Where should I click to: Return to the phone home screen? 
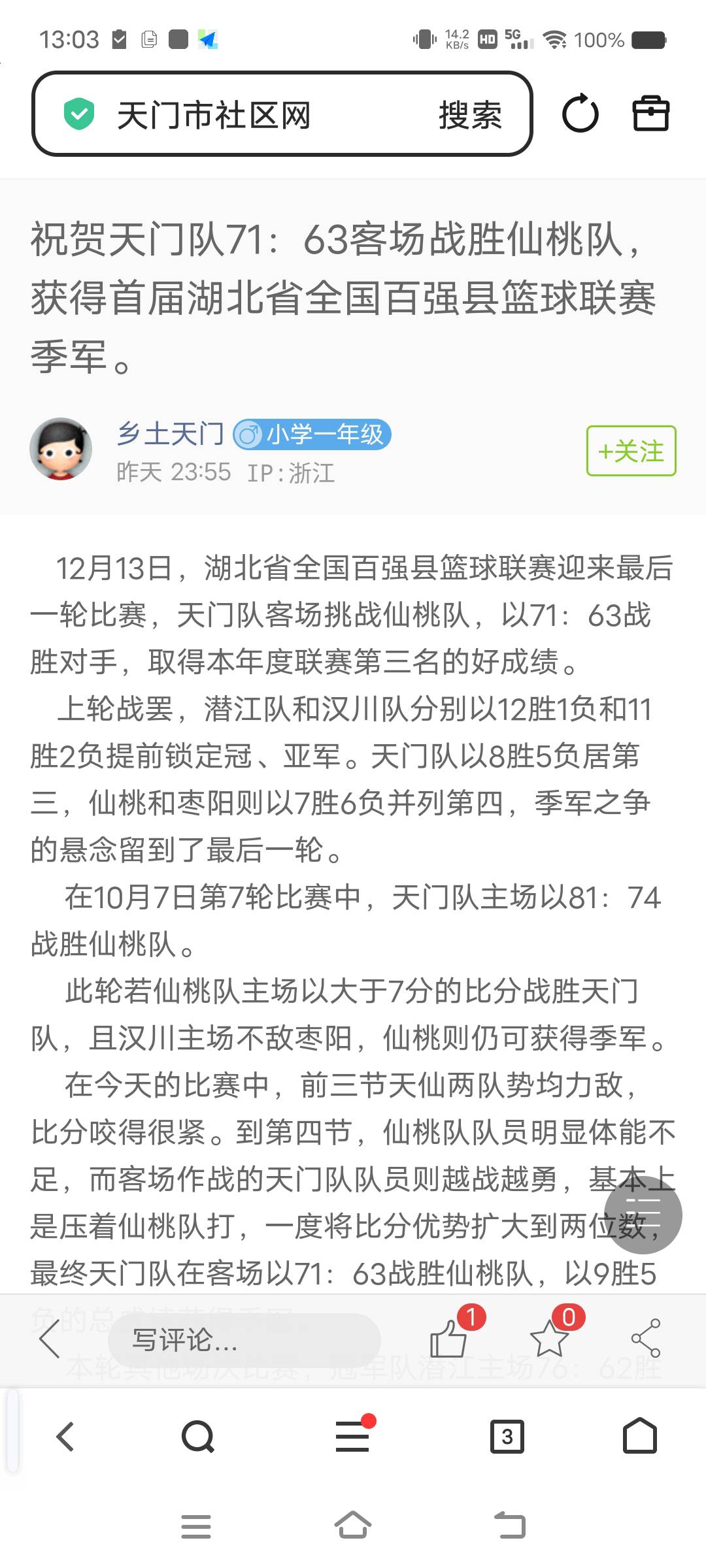[353, 1527]
